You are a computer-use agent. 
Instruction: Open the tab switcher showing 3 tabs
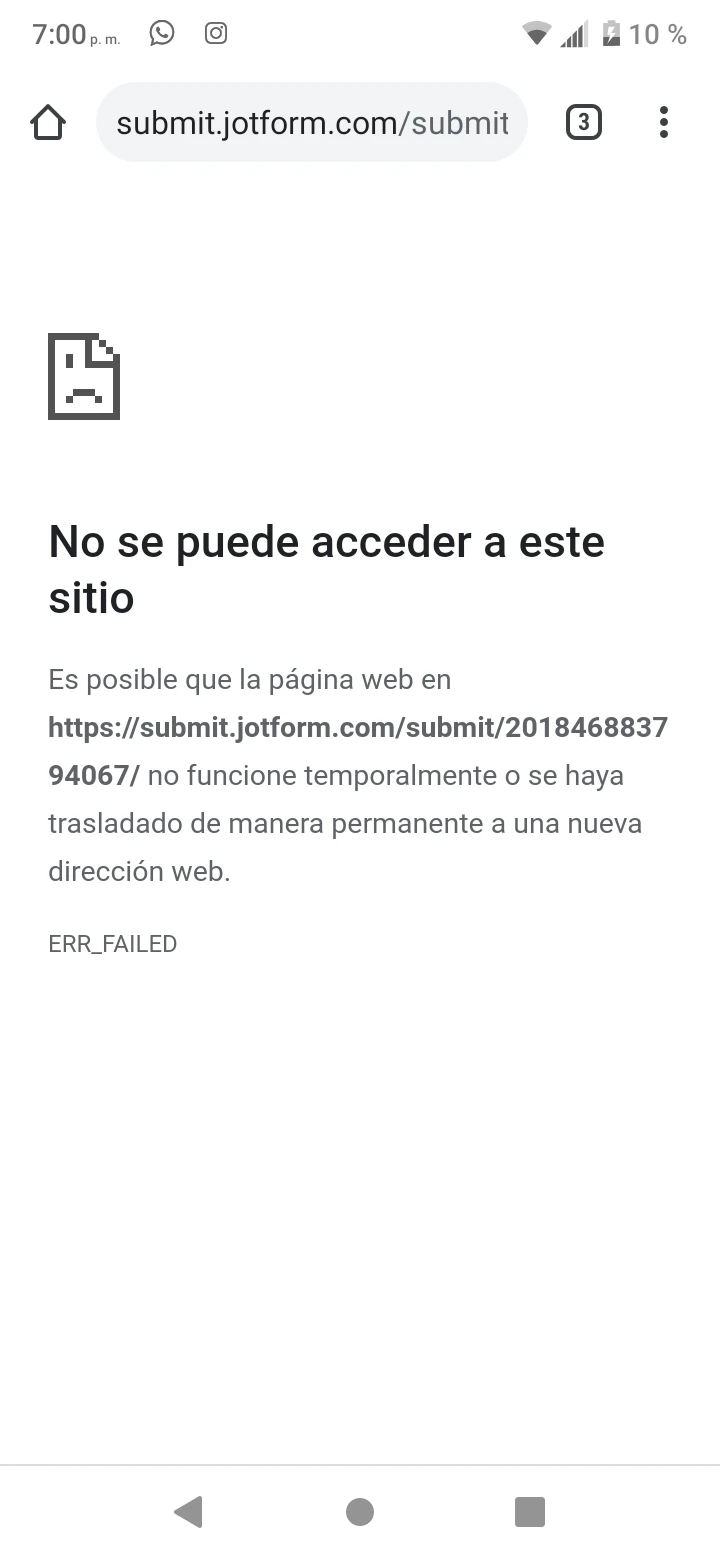(584, 122)
